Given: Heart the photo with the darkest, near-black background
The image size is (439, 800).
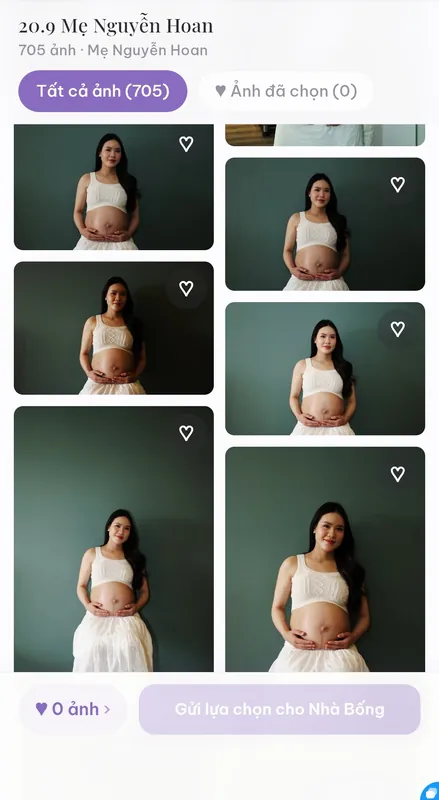Looking at the screenshot, I should click(186, 288).
